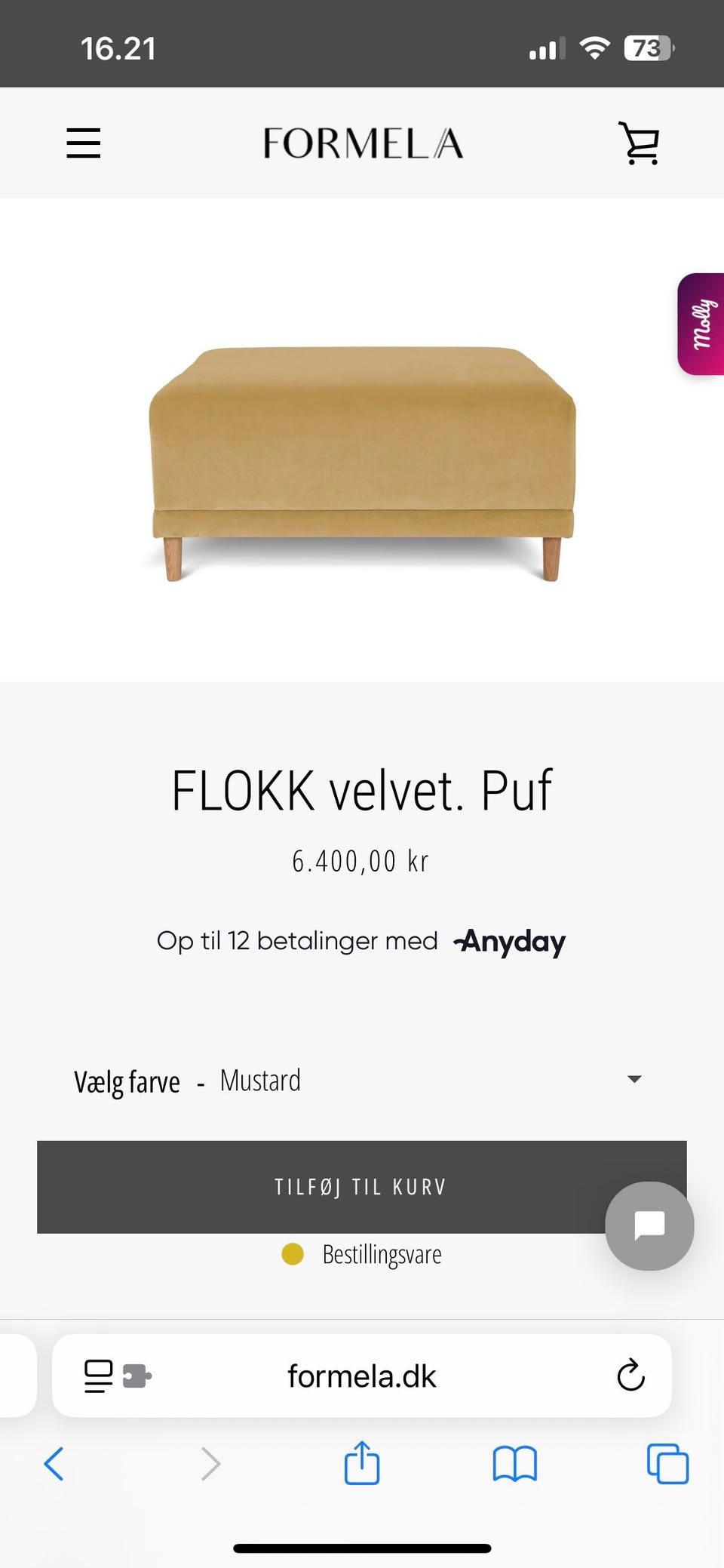Open the hamburger menu
This screenshot has width=724, height=1568.
83,143
